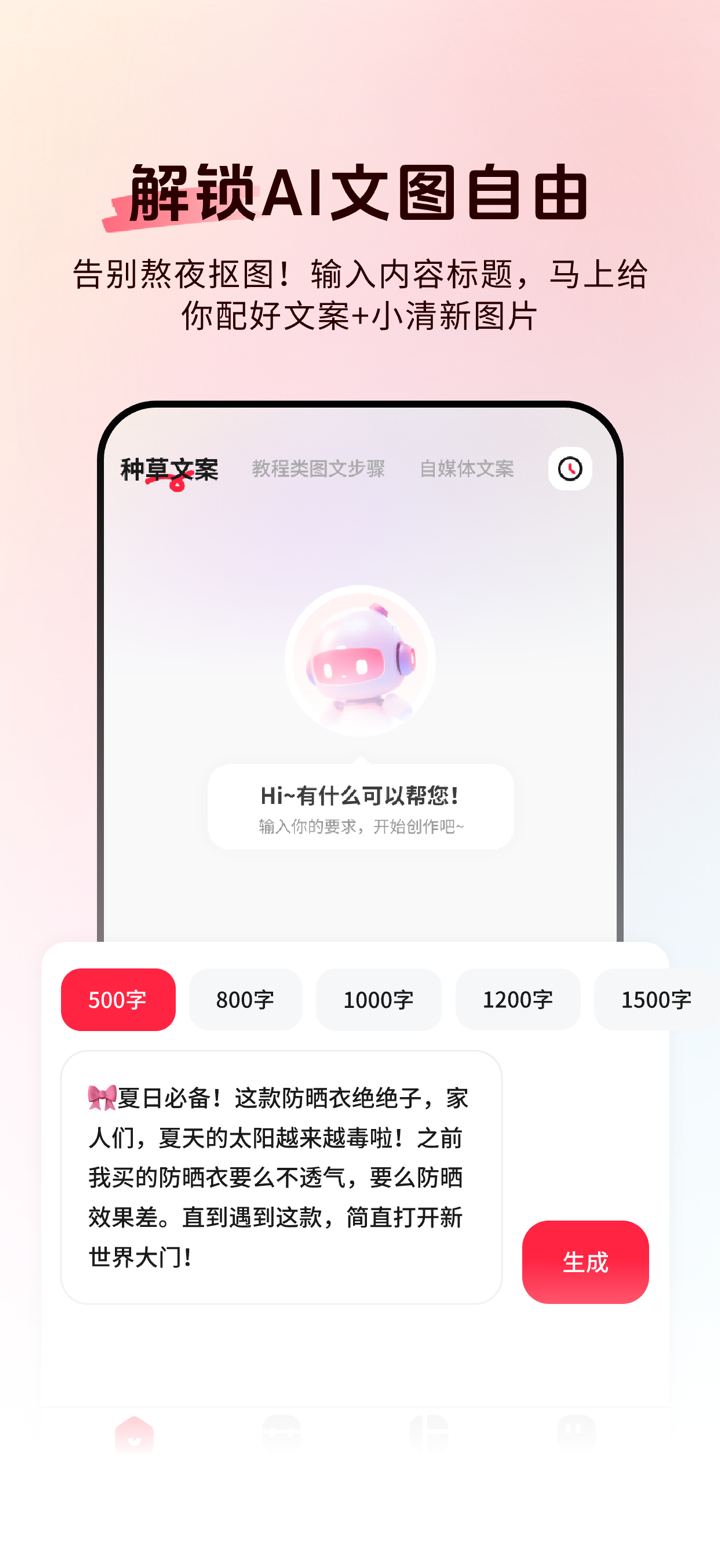This screenshot has width=720, height=1558.
Task: Choose the 1500字 word count option
Action: [655, 999]
